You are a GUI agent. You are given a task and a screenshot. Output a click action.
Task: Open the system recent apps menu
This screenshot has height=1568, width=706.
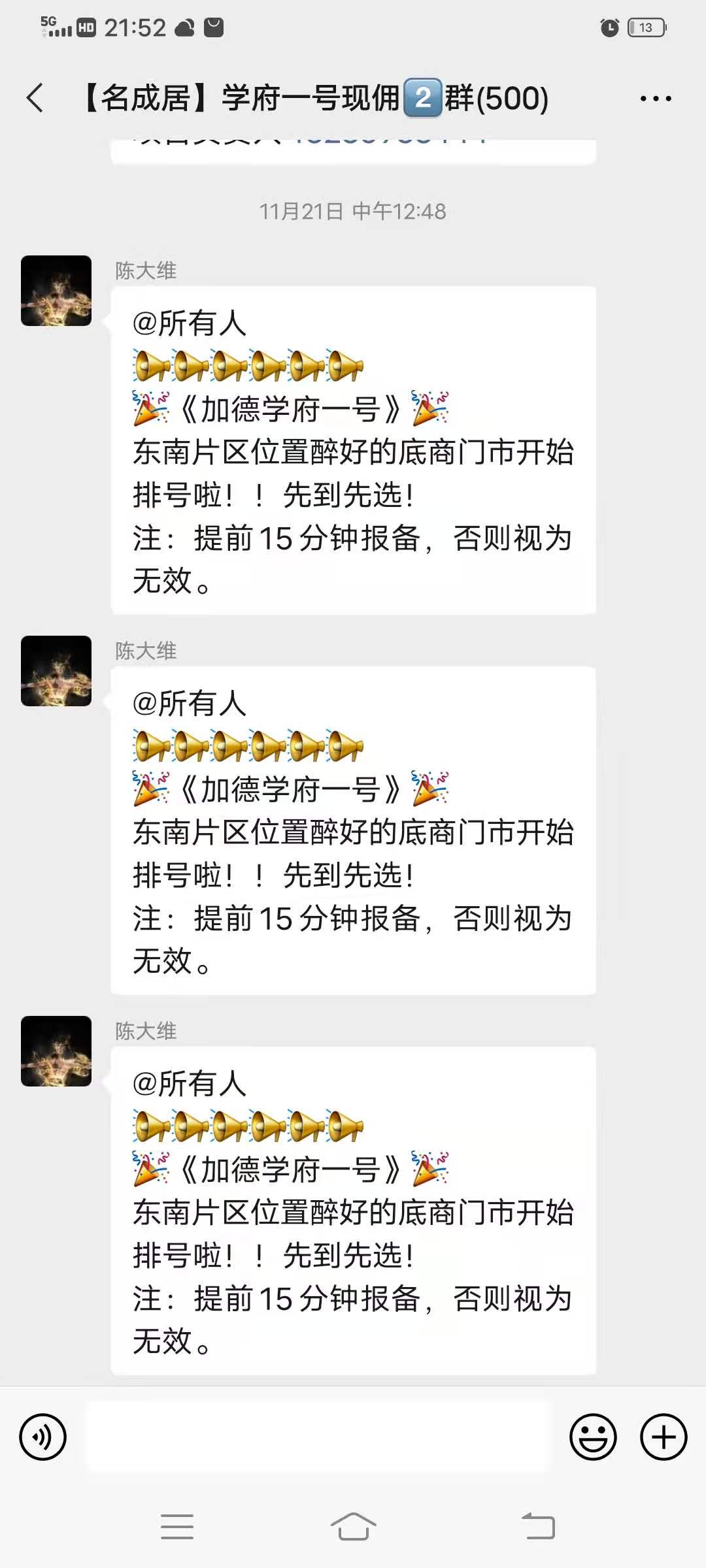tap(177, 1527)
